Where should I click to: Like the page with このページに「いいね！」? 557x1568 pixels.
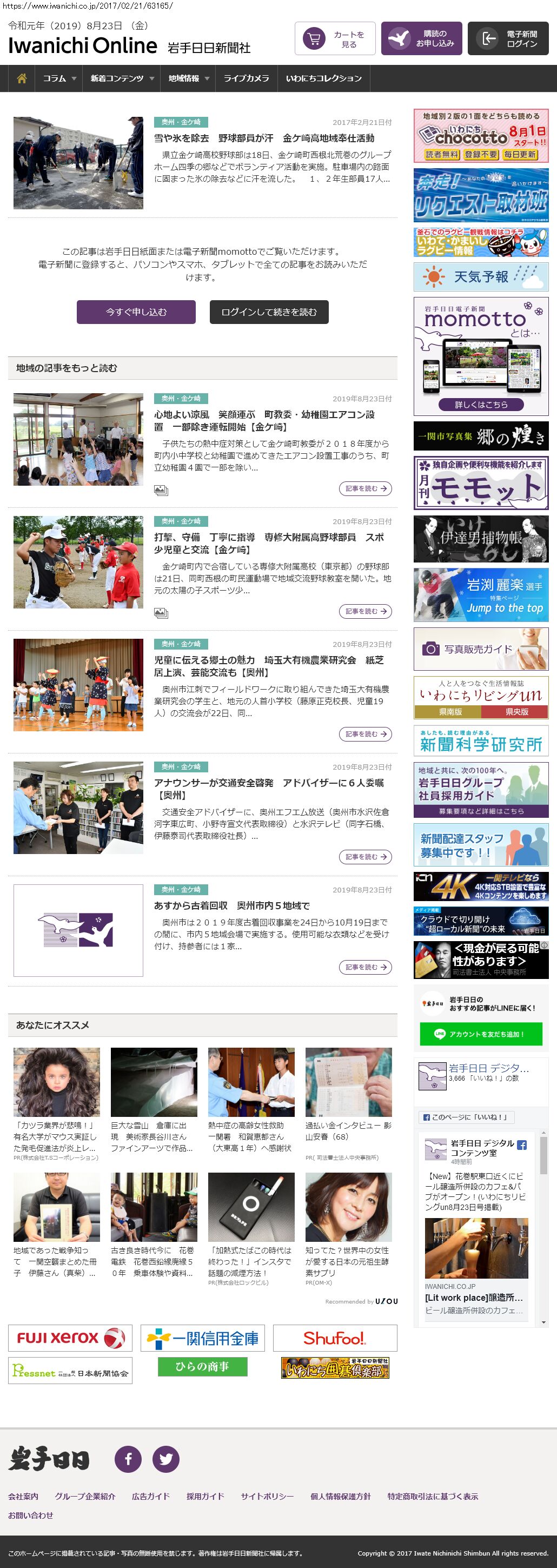pyautogui.click(x=467, y=1117)
